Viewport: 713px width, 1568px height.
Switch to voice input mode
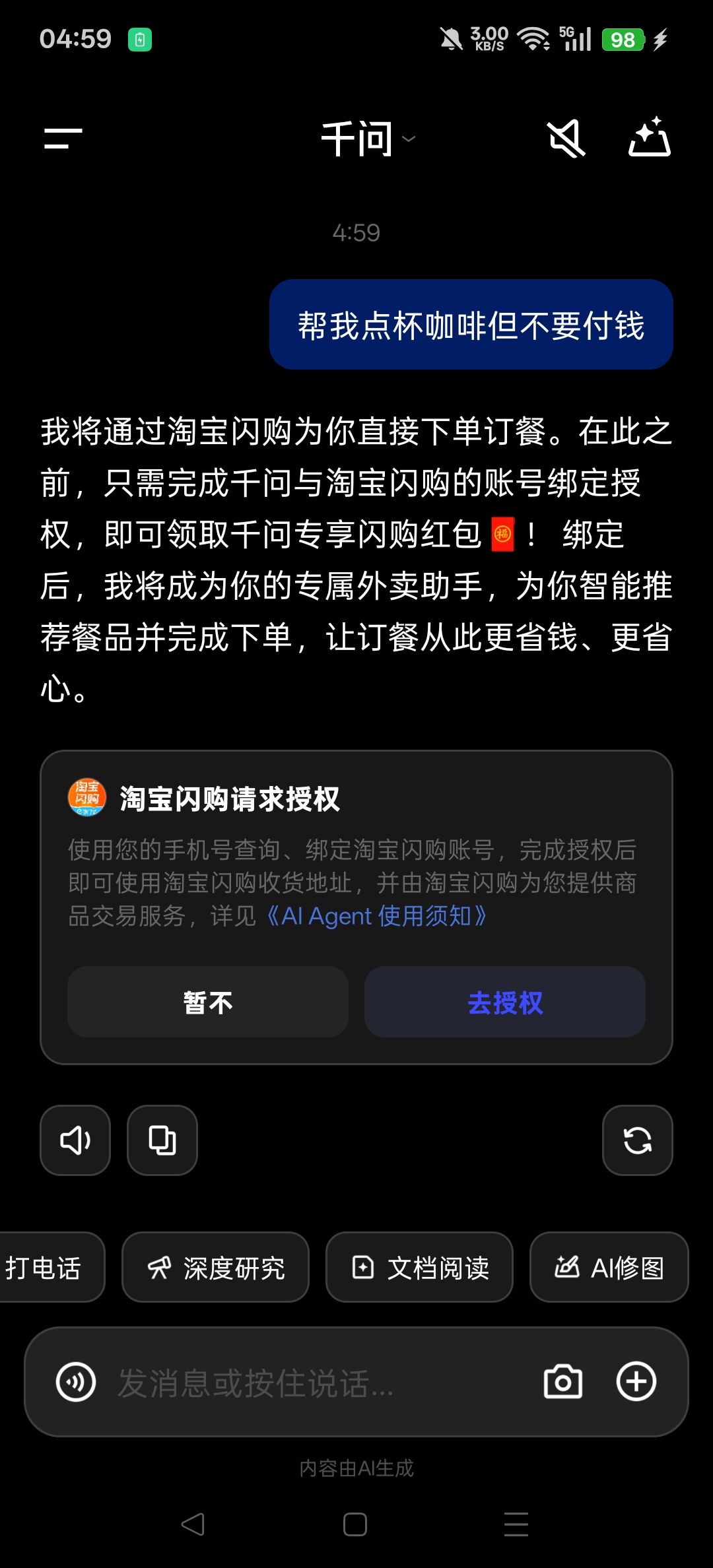(x=76, y=1382)
